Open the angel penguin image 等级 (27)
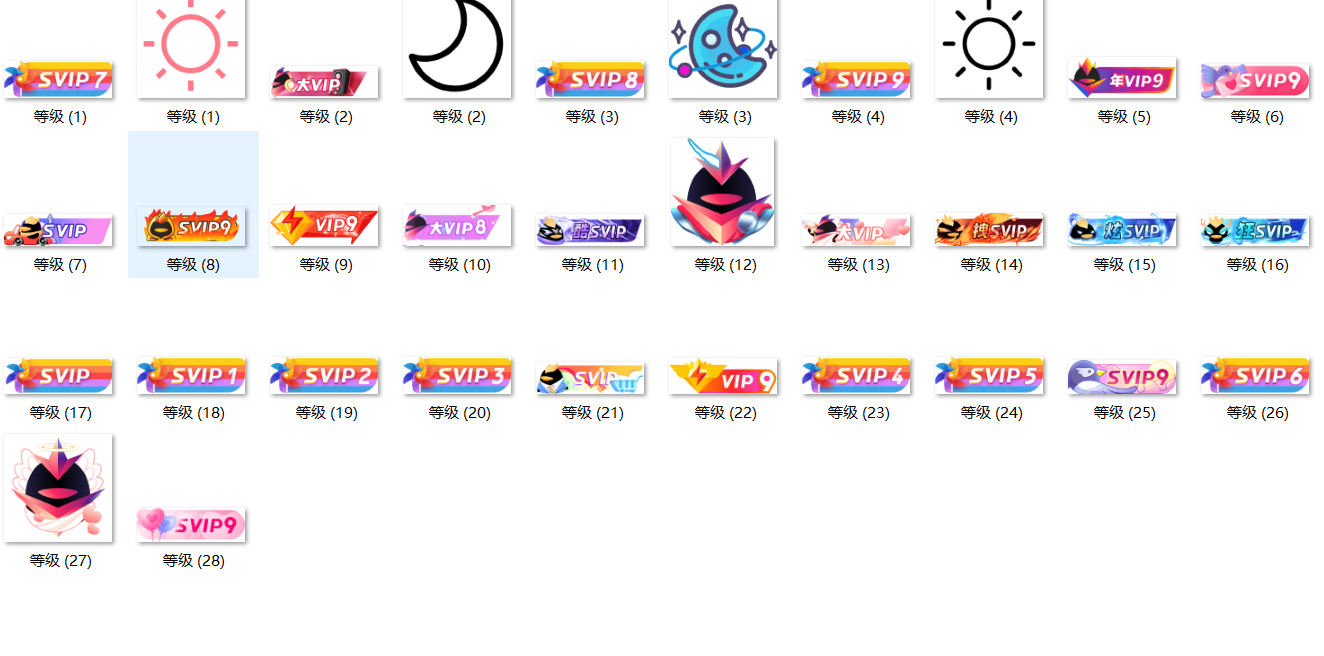Screen dimensions: 1324x656 pos(58,488)
